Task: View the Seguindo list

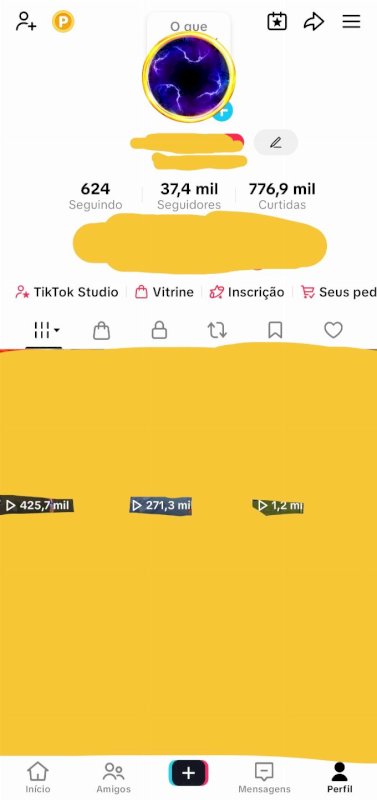Action: [x=95, y=196]
